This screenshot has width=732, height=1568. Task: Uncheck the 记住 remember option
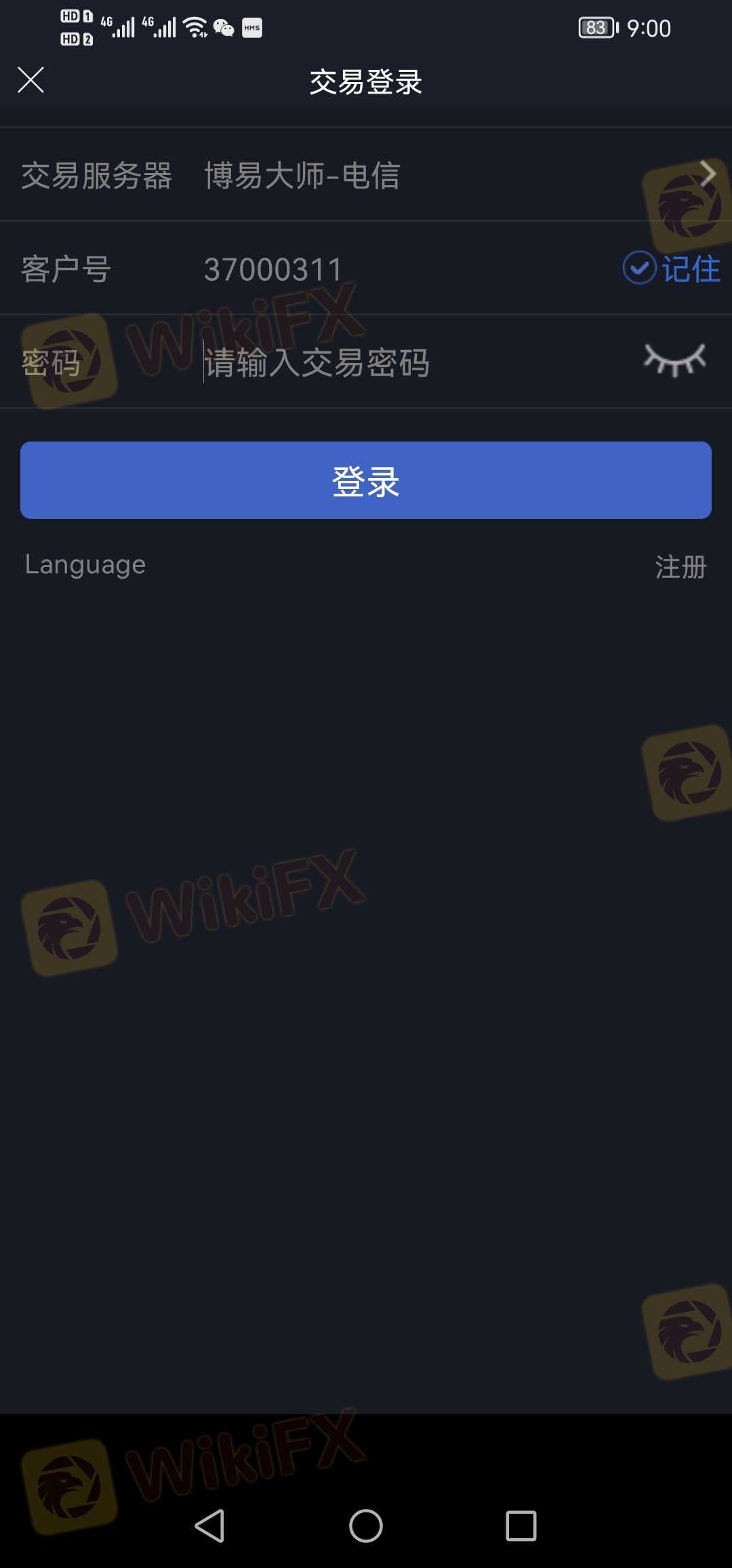coord(670,269)
